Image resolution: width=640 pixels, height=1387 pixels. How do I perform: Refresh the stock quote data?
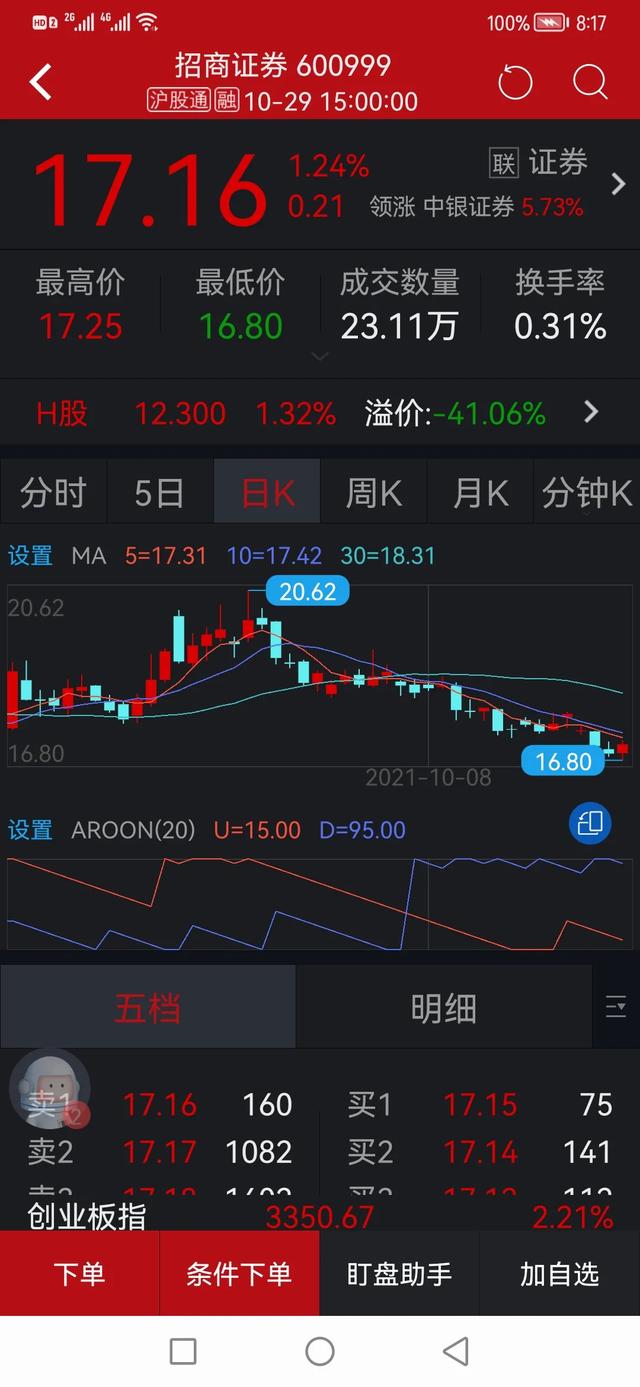click(515, 82)
